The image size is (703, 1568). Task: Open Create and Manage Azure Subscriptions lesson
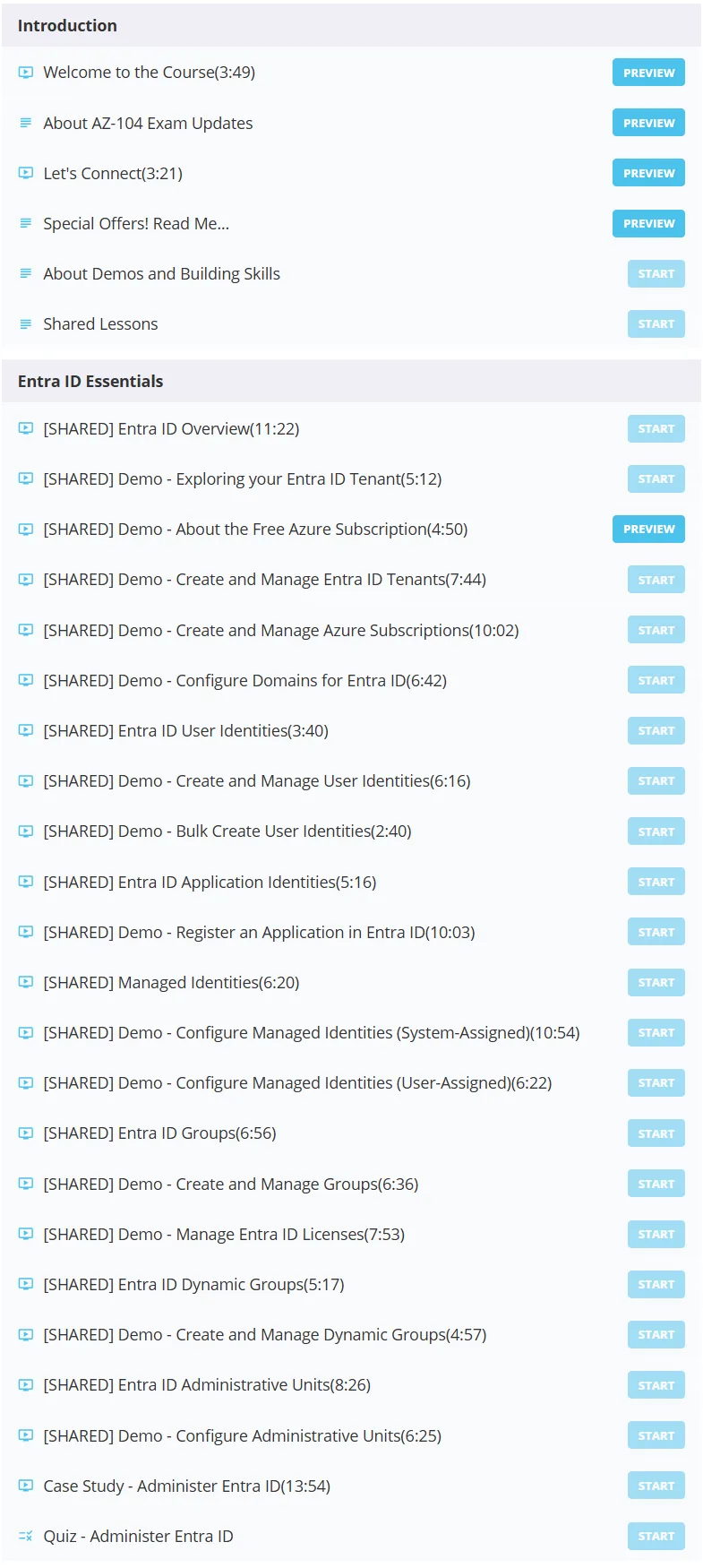351,630
